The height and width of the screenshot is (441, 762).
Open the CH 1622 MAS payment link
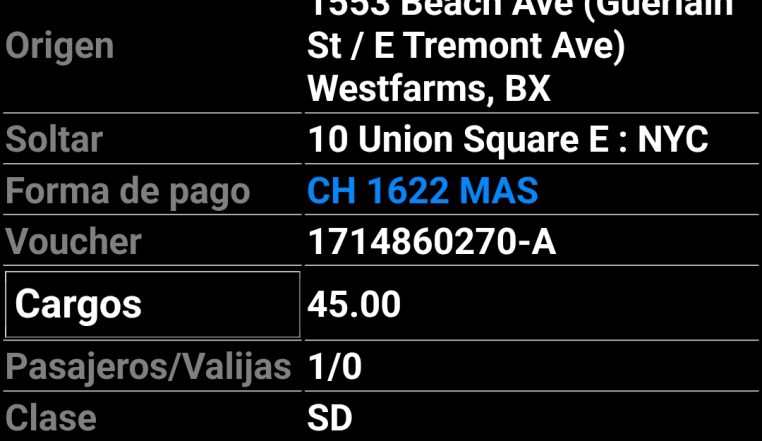click(x=423, y=190)
